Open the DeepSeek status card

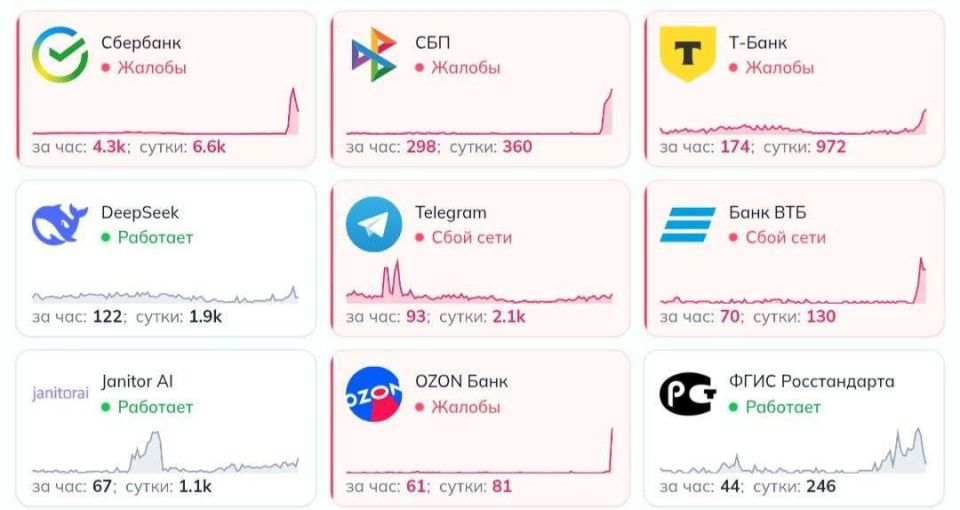pyautogui.click(x=166, y=258)
